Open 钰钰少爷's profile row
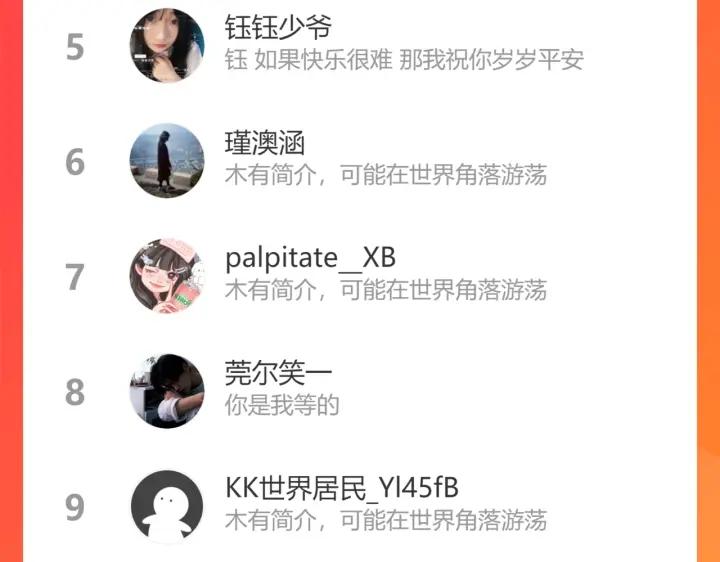The height and width of the screenshot is (562, 720). coord(360,45)
